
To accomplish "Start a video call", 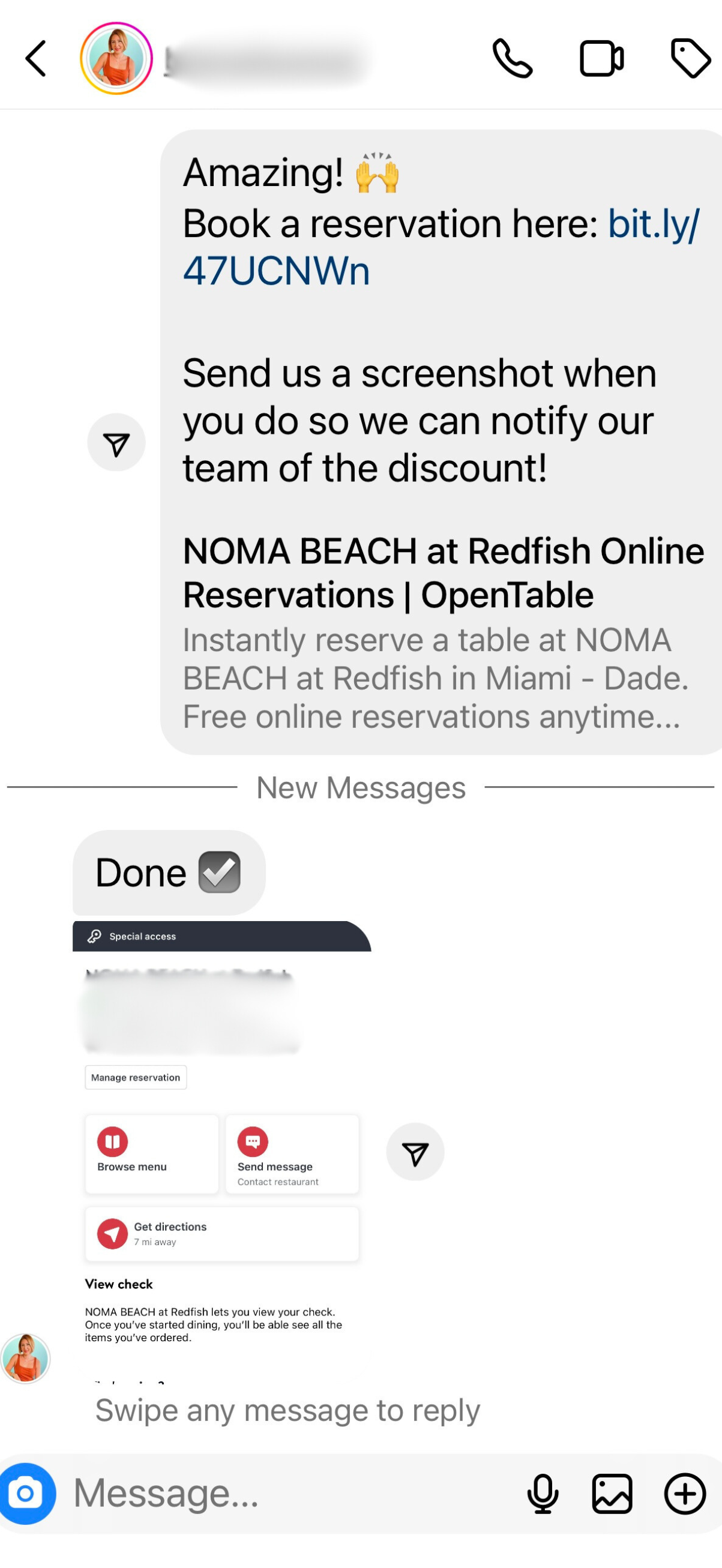I will point(601,58).
